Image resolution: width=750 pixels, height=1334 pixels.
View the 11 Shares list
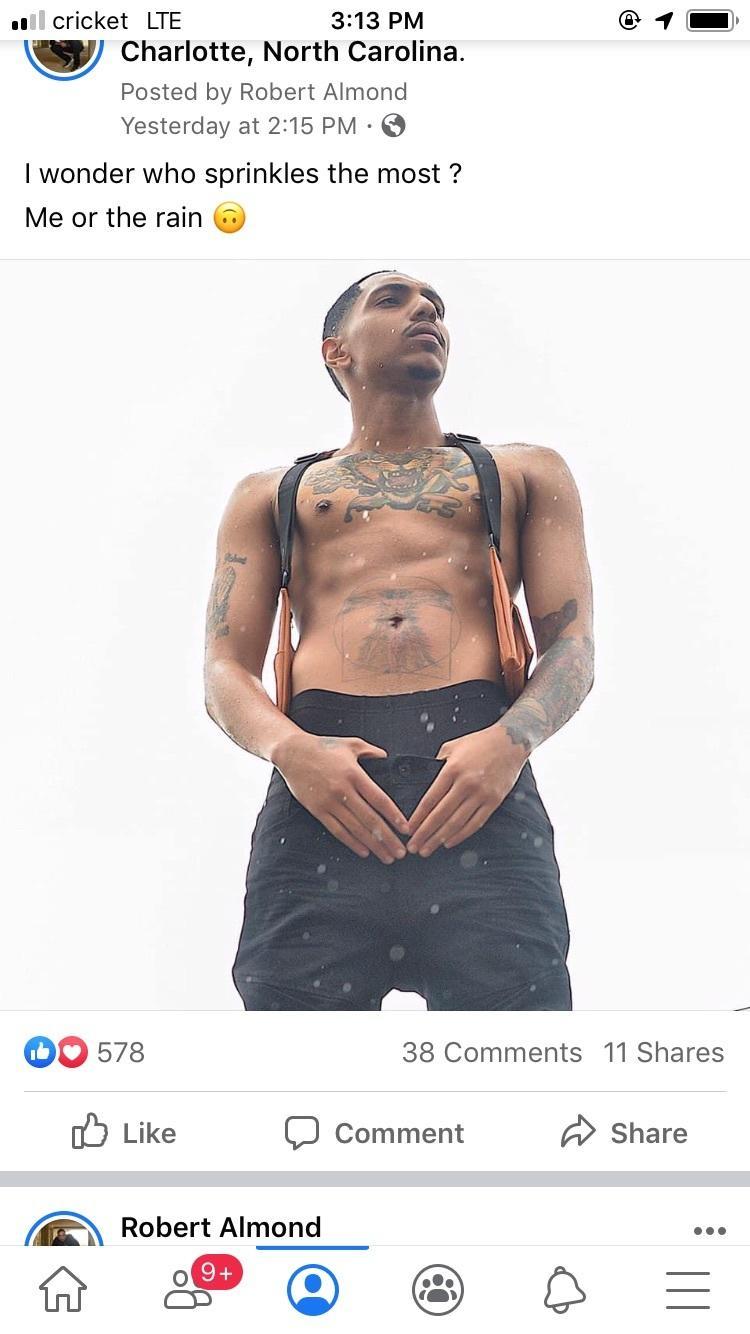click(663, 1052)
